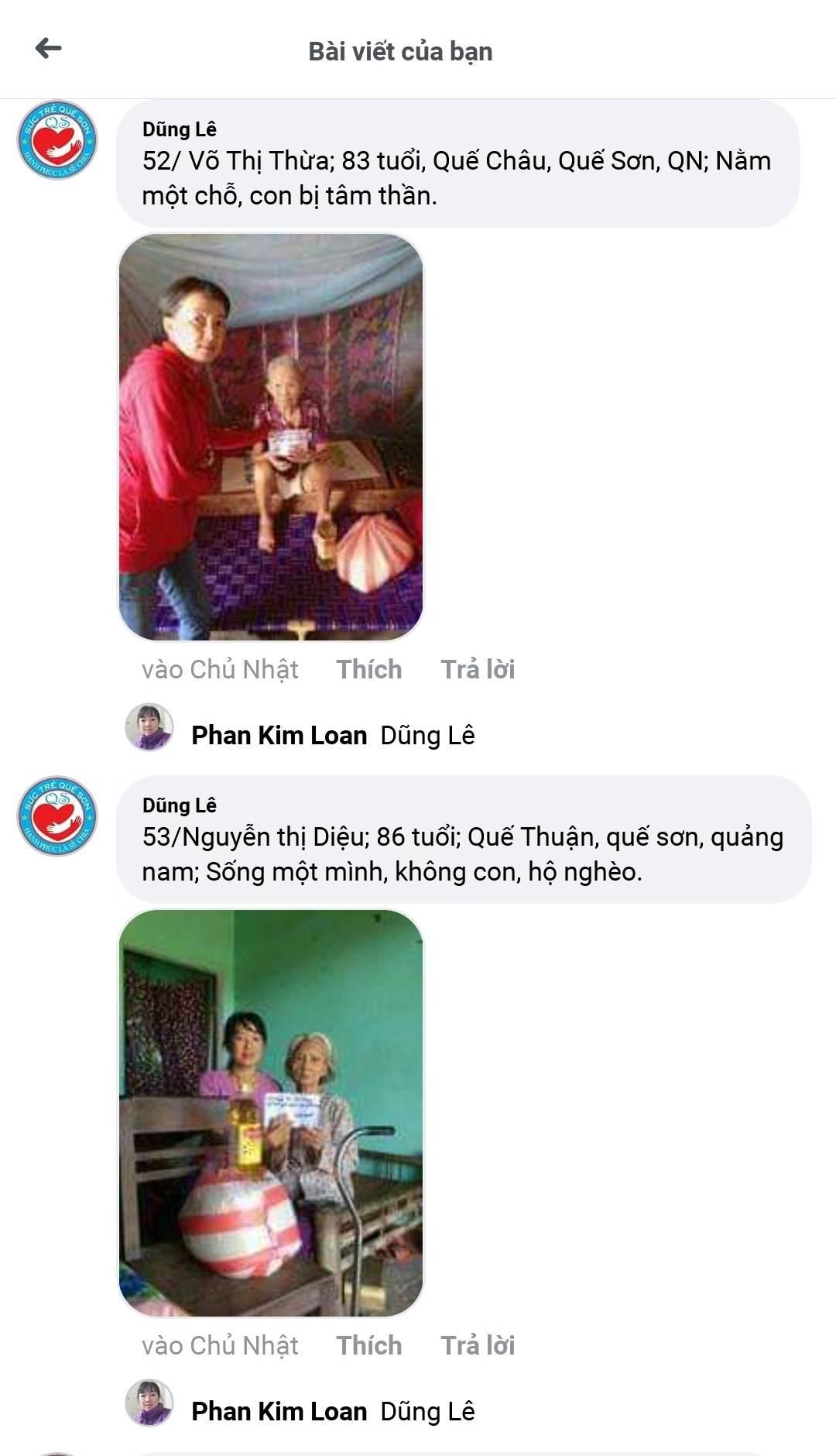This screenshot has height=1456, width=836.
Task: Like the comment about Nguyễn thị Diệu
Action: coord(368,1345)
